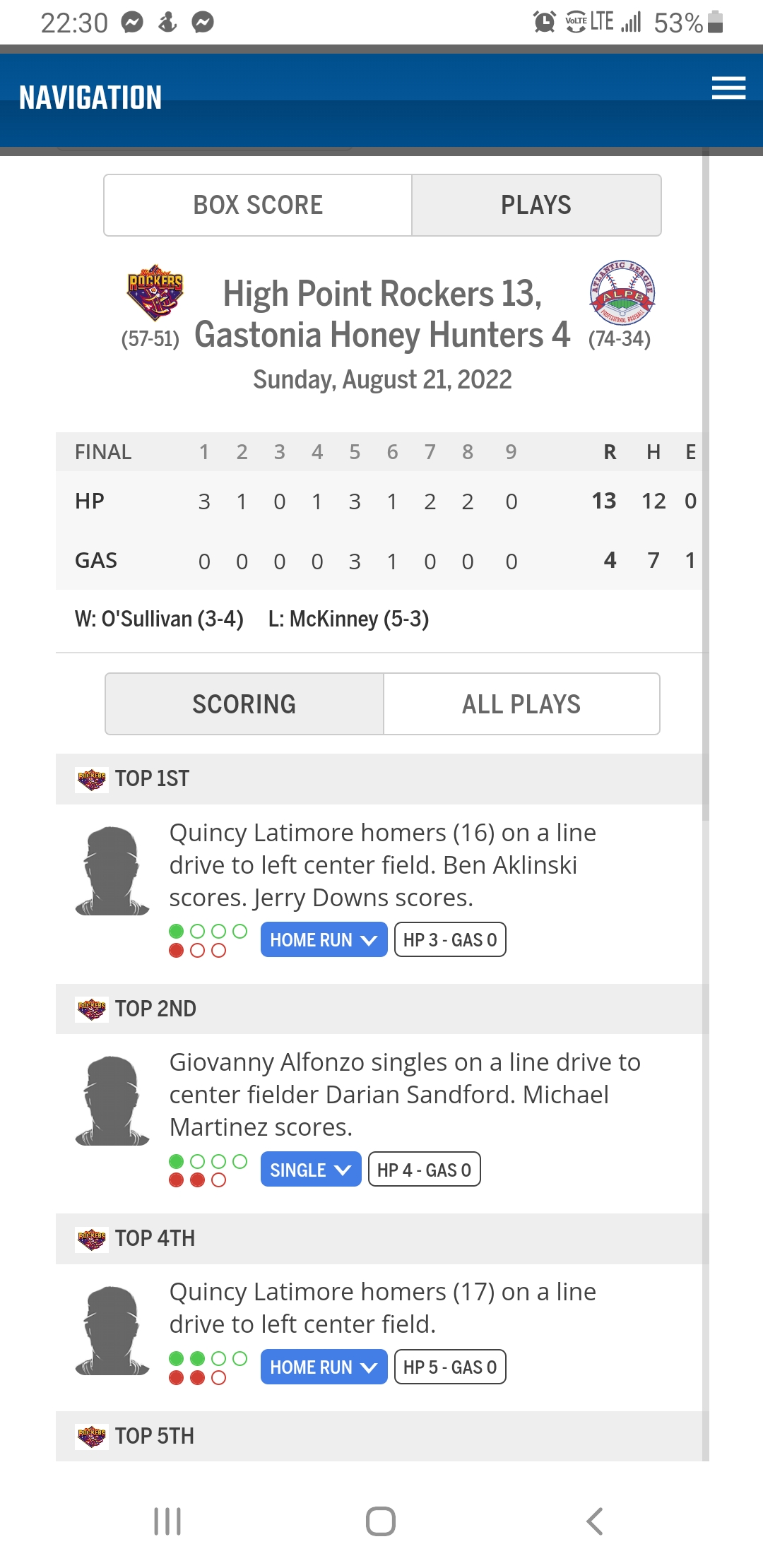Viewport: 763px width, 1568px height.
Task: Expand the Top 4th Home Run details
Action: click(x=324, y=1367)
